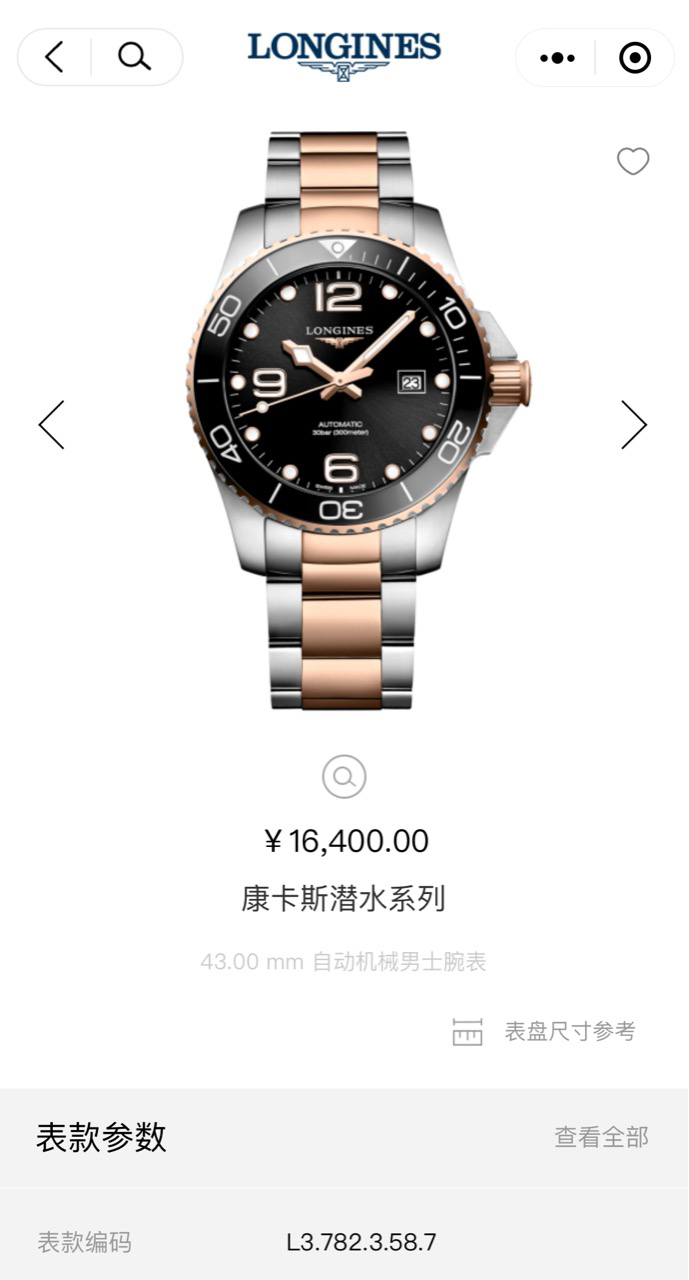Open search from the top bar
The width and height of the screenshot is (689, 1280).
(x=134, y=57)
